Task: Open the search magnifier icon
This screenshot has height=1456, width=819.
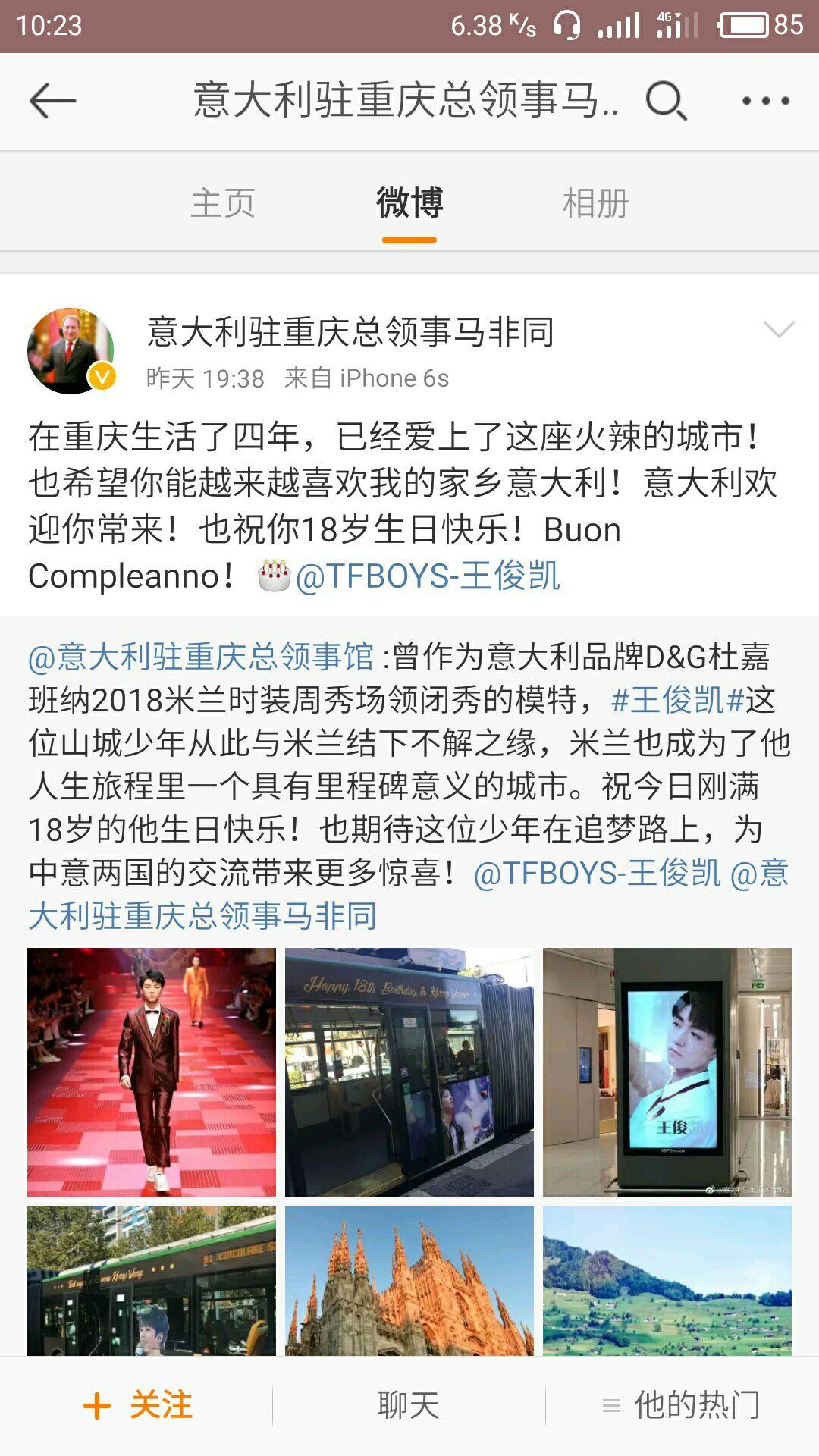Action: coord(667,101)
